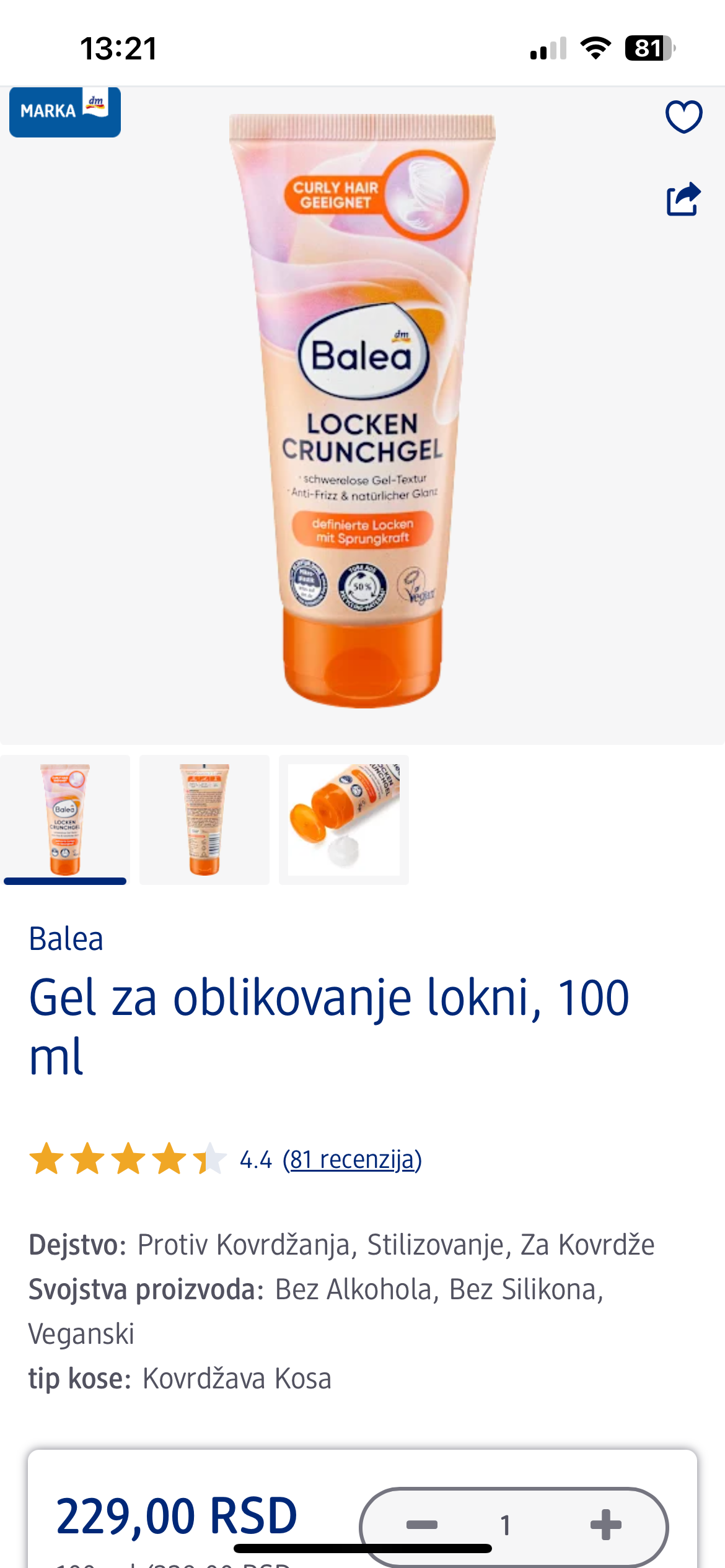The width and height of the screenshot is (725, 1568).
Task: Open the main product image
Action: [x=362, y=412]
